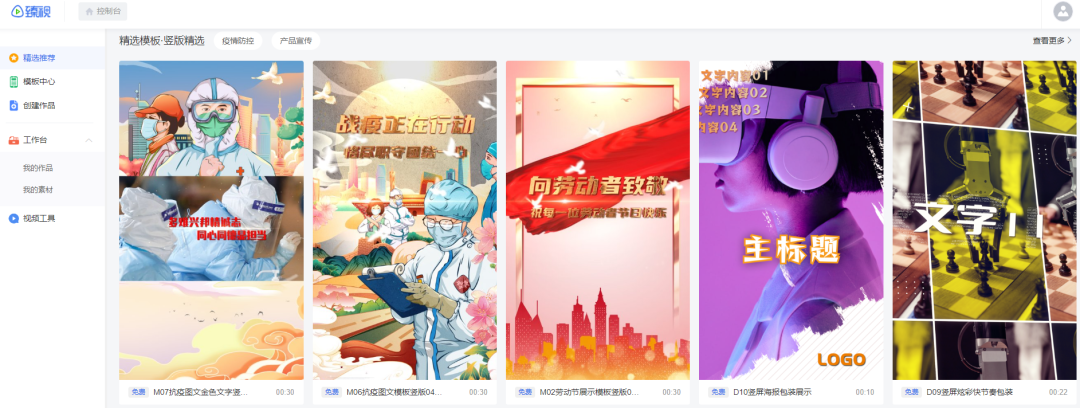This screenshot has width=1080, height=408.
Task: Open 创建作品
Action: (x=39, y=105)
